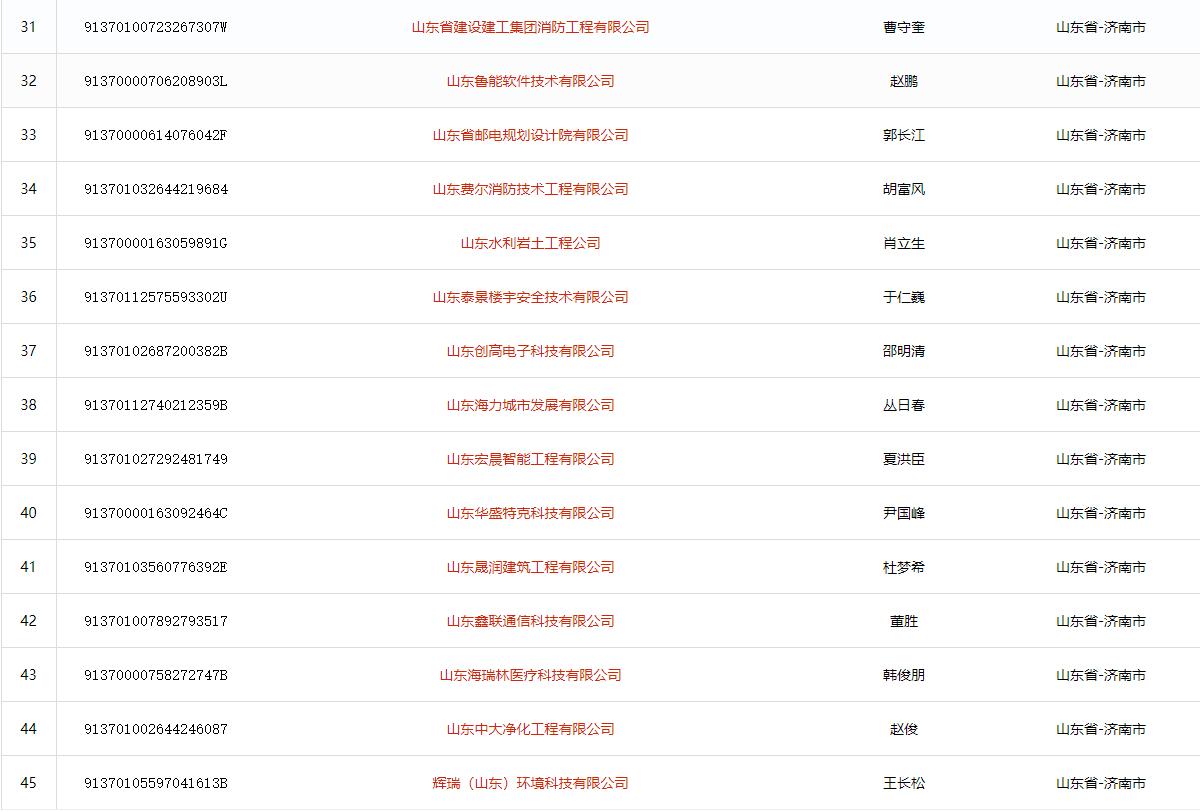Open 山东水利岩土工程公司 link
Screen dimensions: 1200x812
(x=530, y=243)
